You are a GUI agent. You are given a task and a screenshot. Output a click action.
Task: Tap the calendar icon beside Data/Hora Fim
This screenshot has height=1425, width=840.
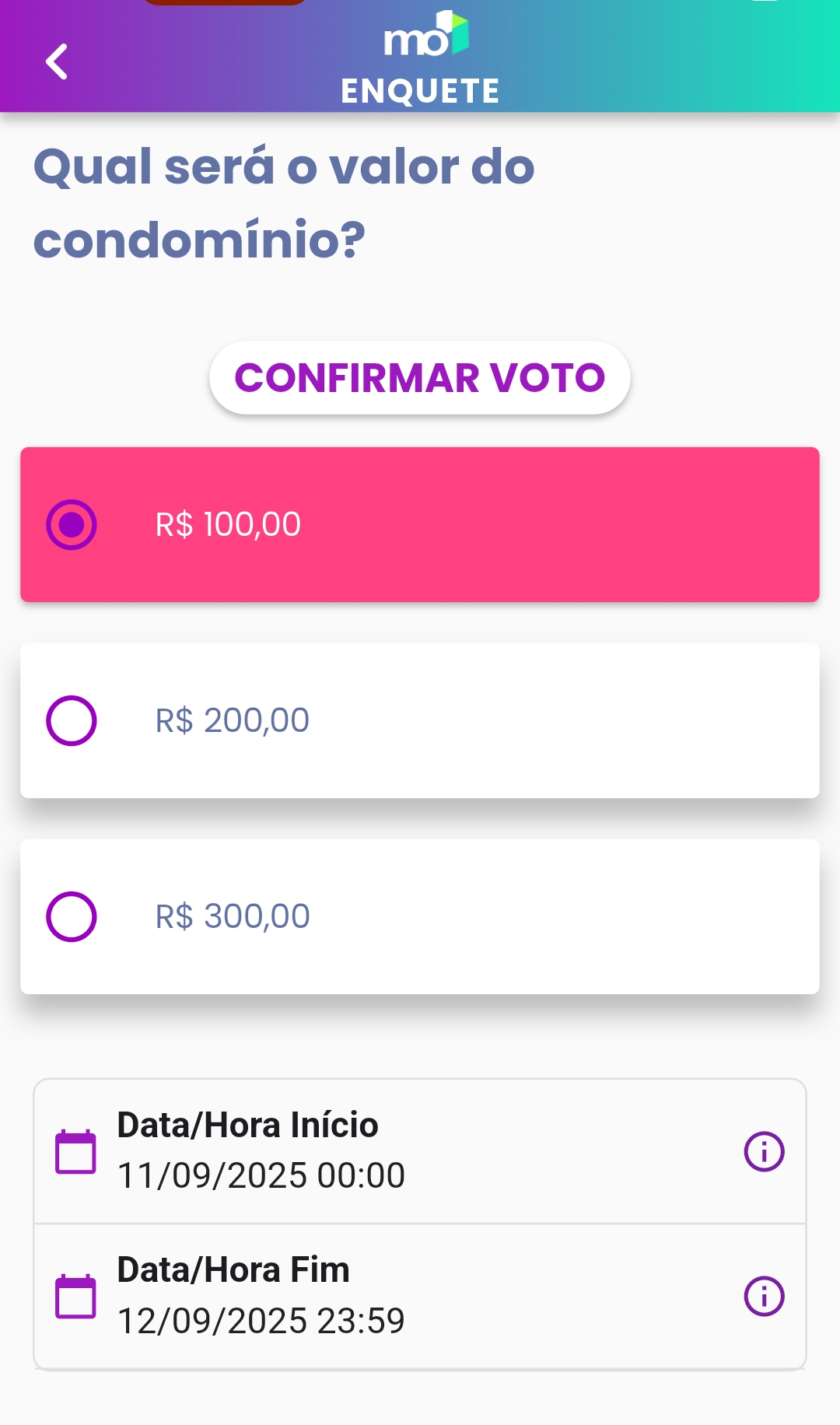coord(75,1294)
